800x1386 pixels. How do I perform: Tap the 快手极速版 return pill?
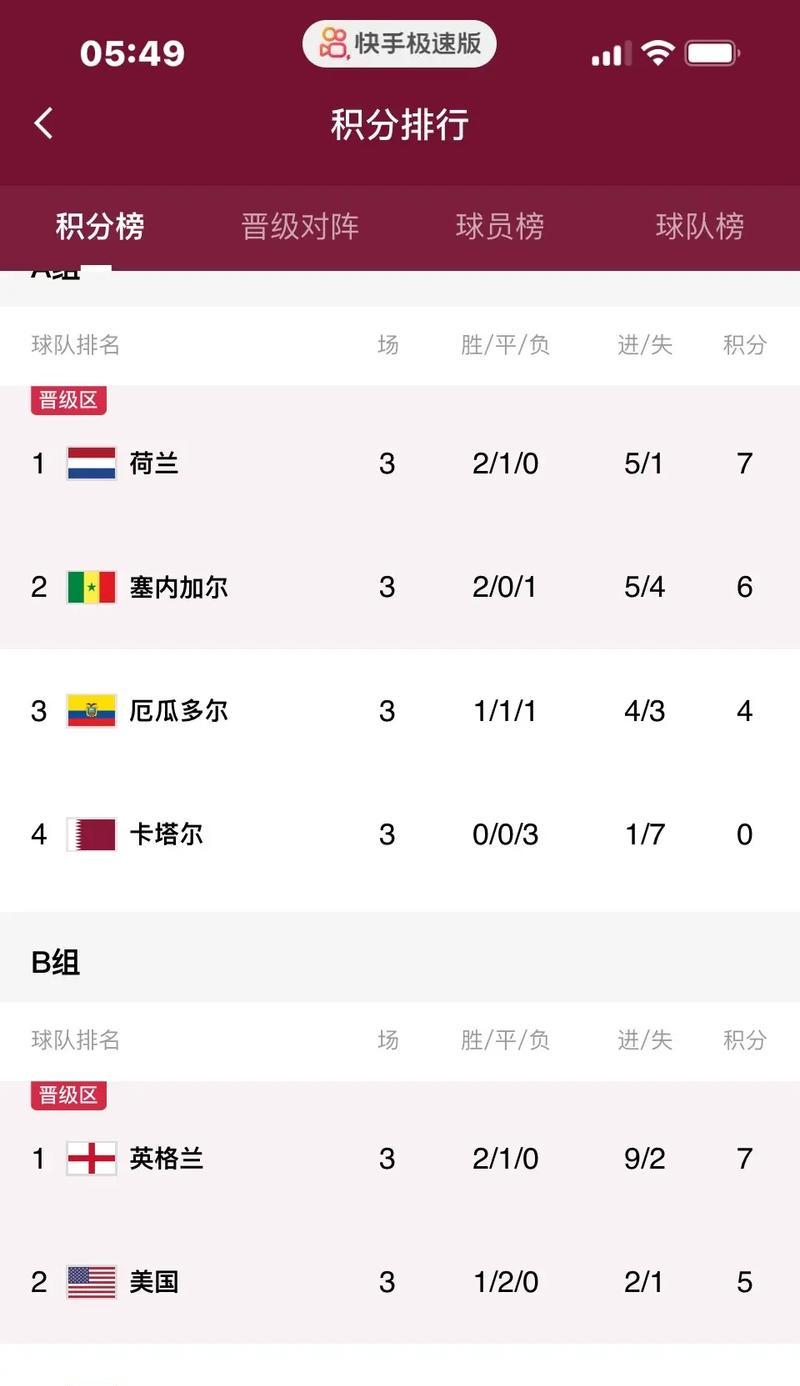point(400,44)
